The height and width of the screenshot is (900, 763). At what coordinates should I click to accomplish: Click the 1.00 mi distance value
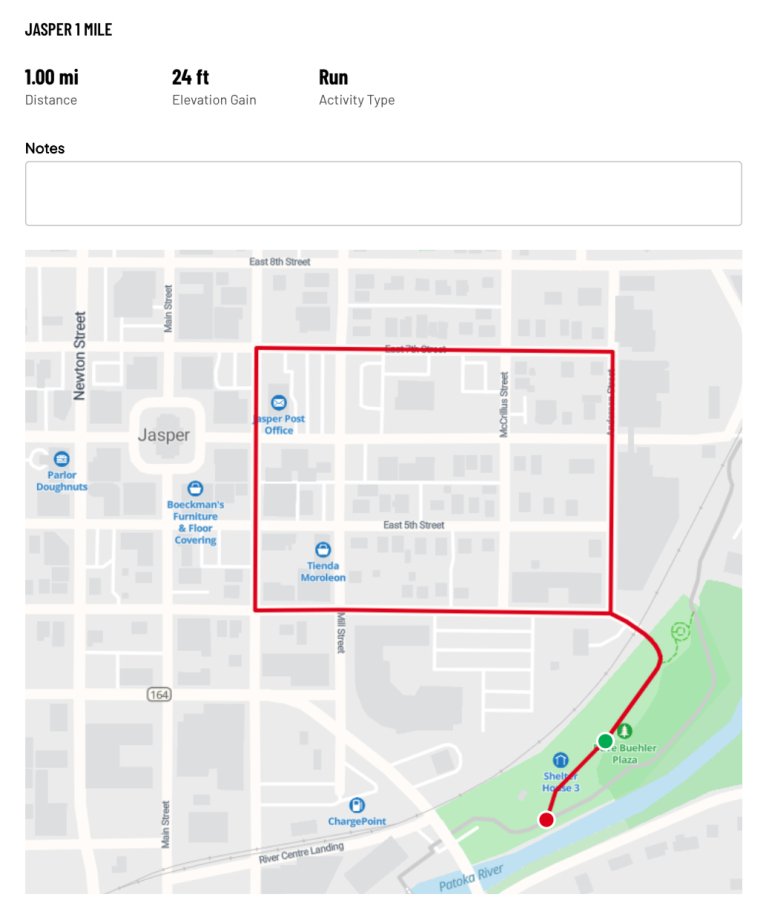(51, 76)
